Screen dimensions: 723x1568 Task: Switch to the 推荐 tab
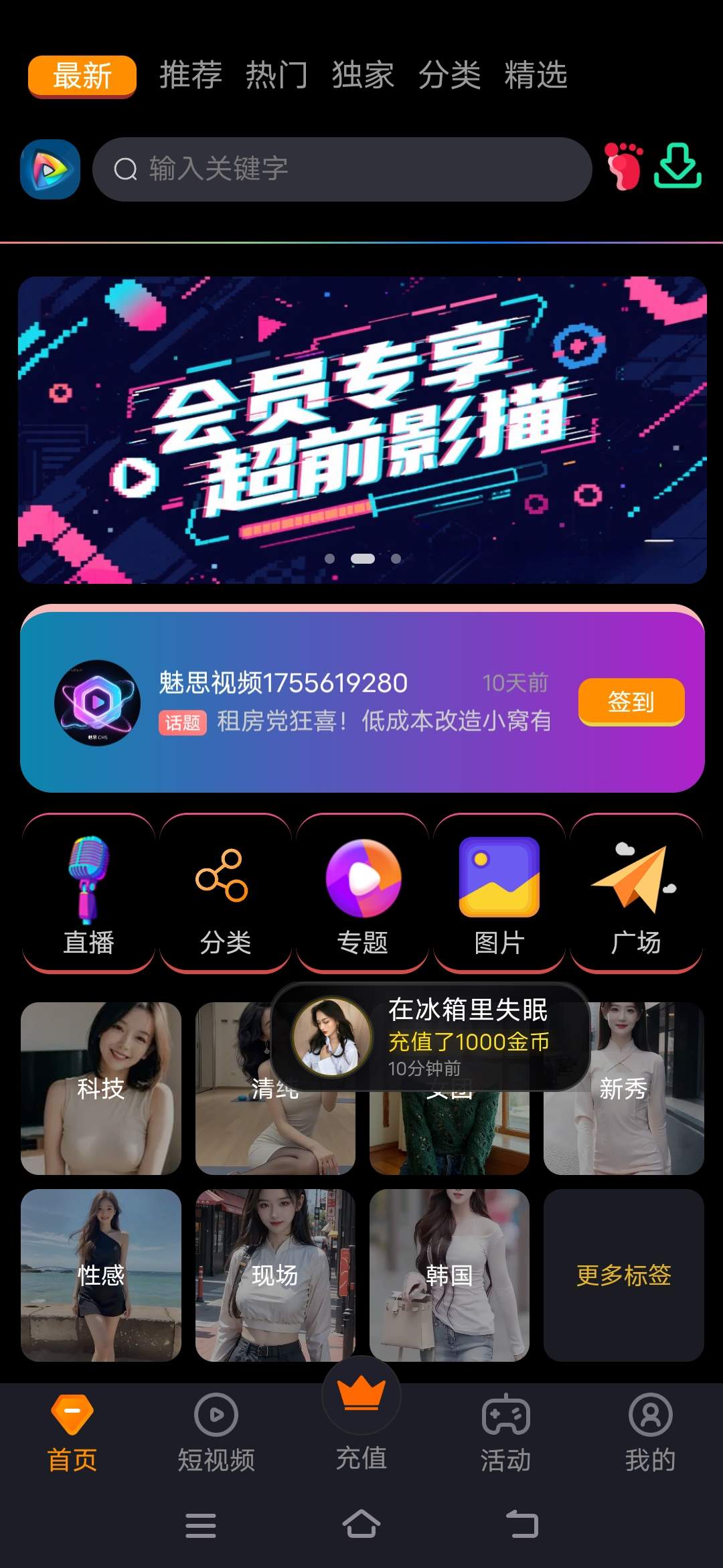tap(189, 76)
